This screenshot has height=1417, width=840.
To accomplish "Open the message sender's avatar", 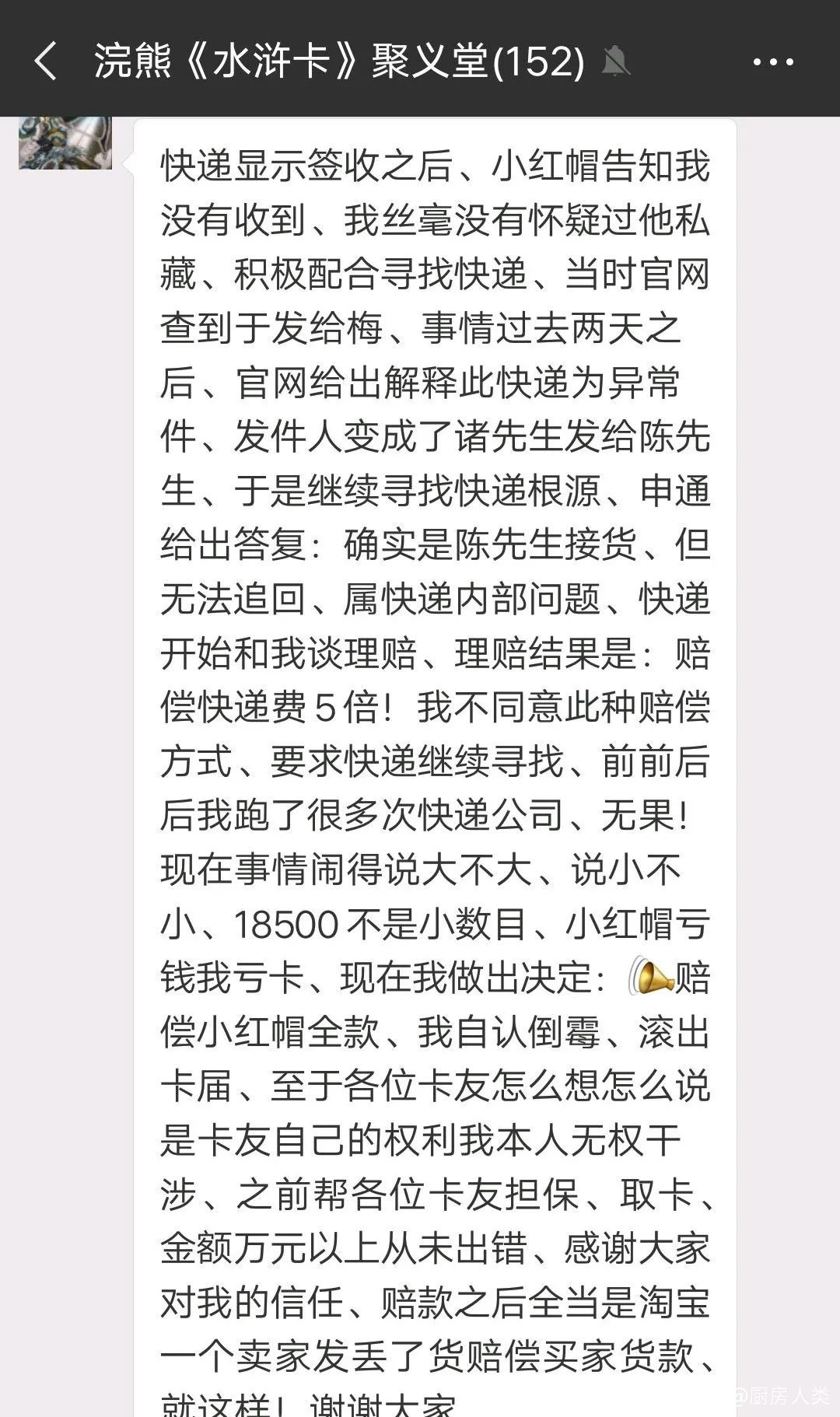I will [x=65, y=143].
